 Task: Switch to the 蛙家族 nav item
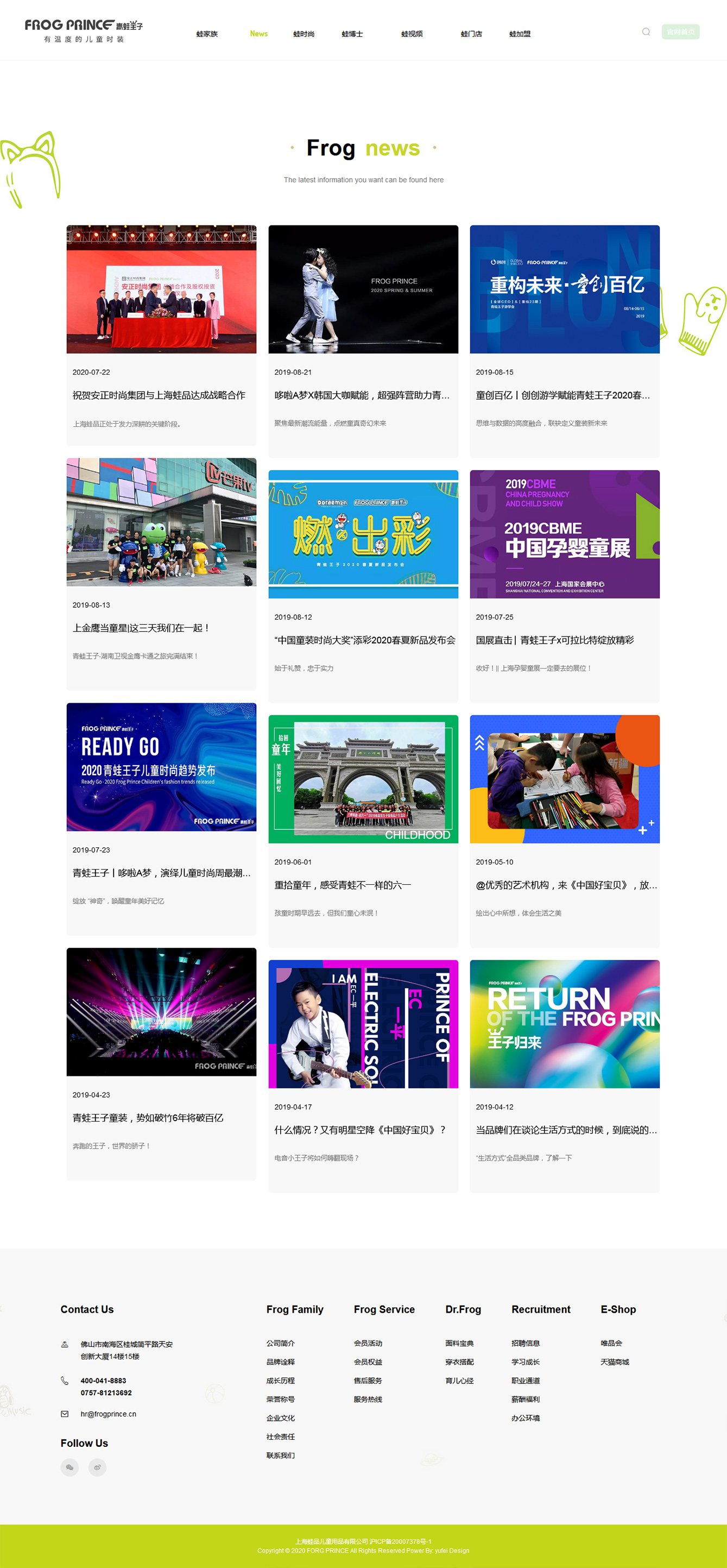coord(207,34)
